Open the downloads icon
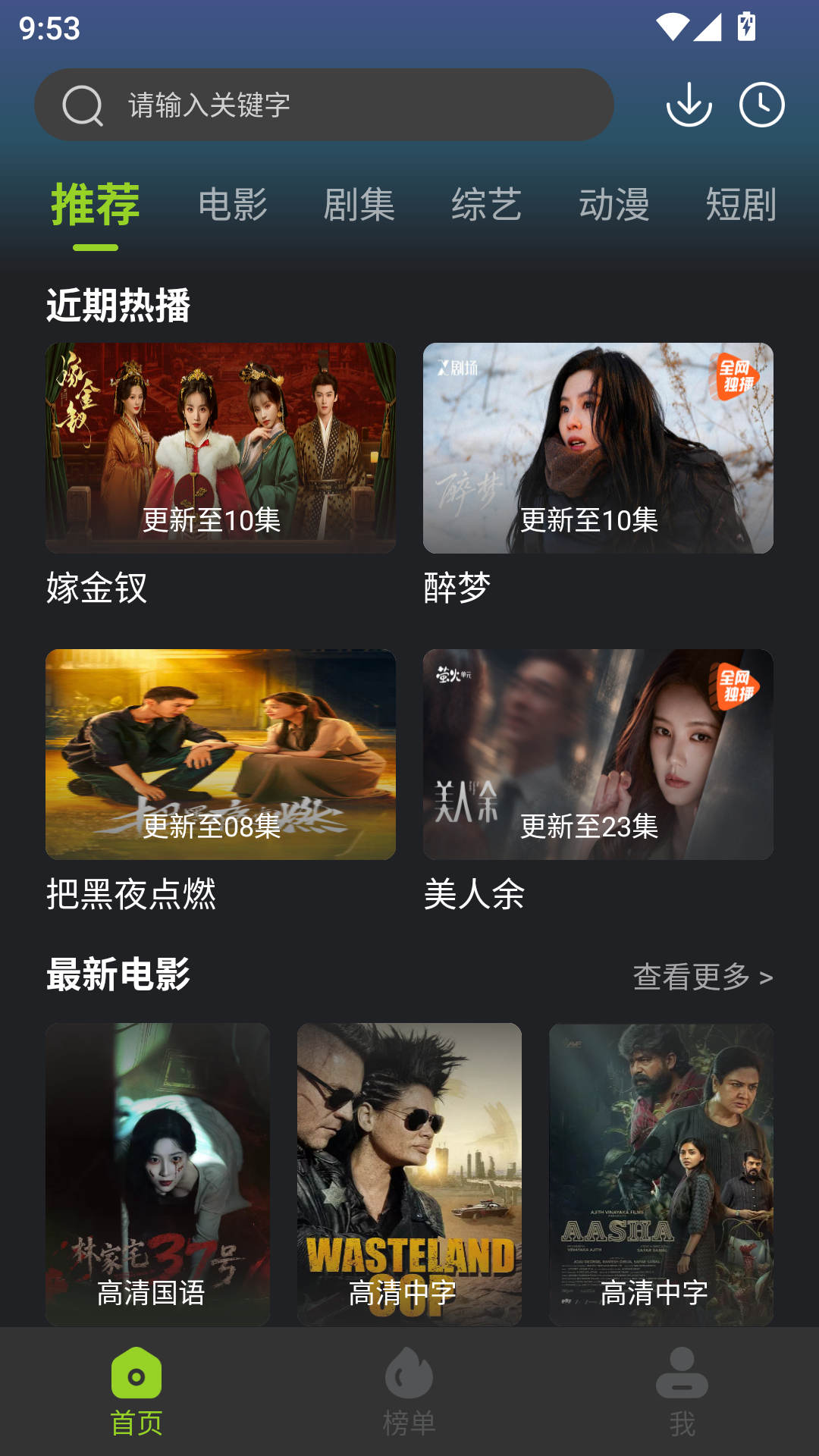This screenshot has width=819, height=1456. [689, 105]
